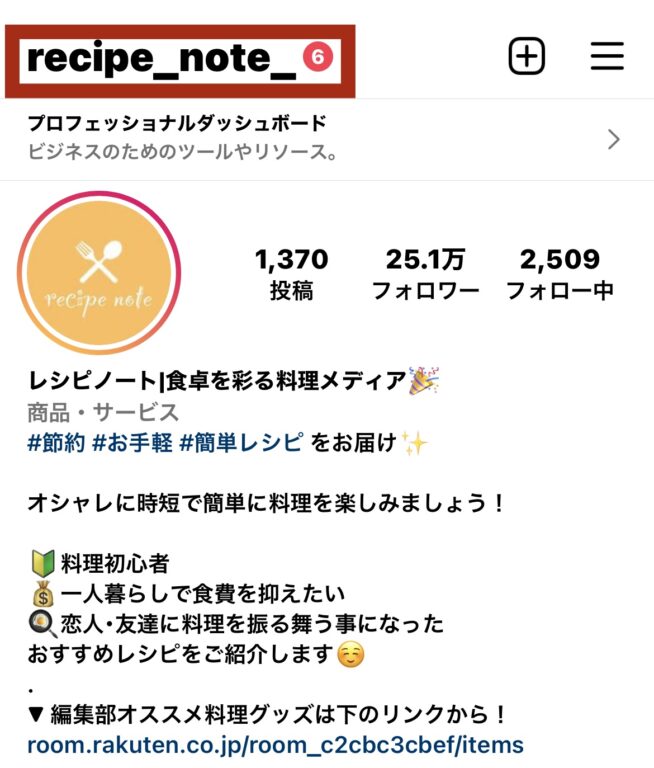Open the #簡単レシピ hashtag

point(241,442)
